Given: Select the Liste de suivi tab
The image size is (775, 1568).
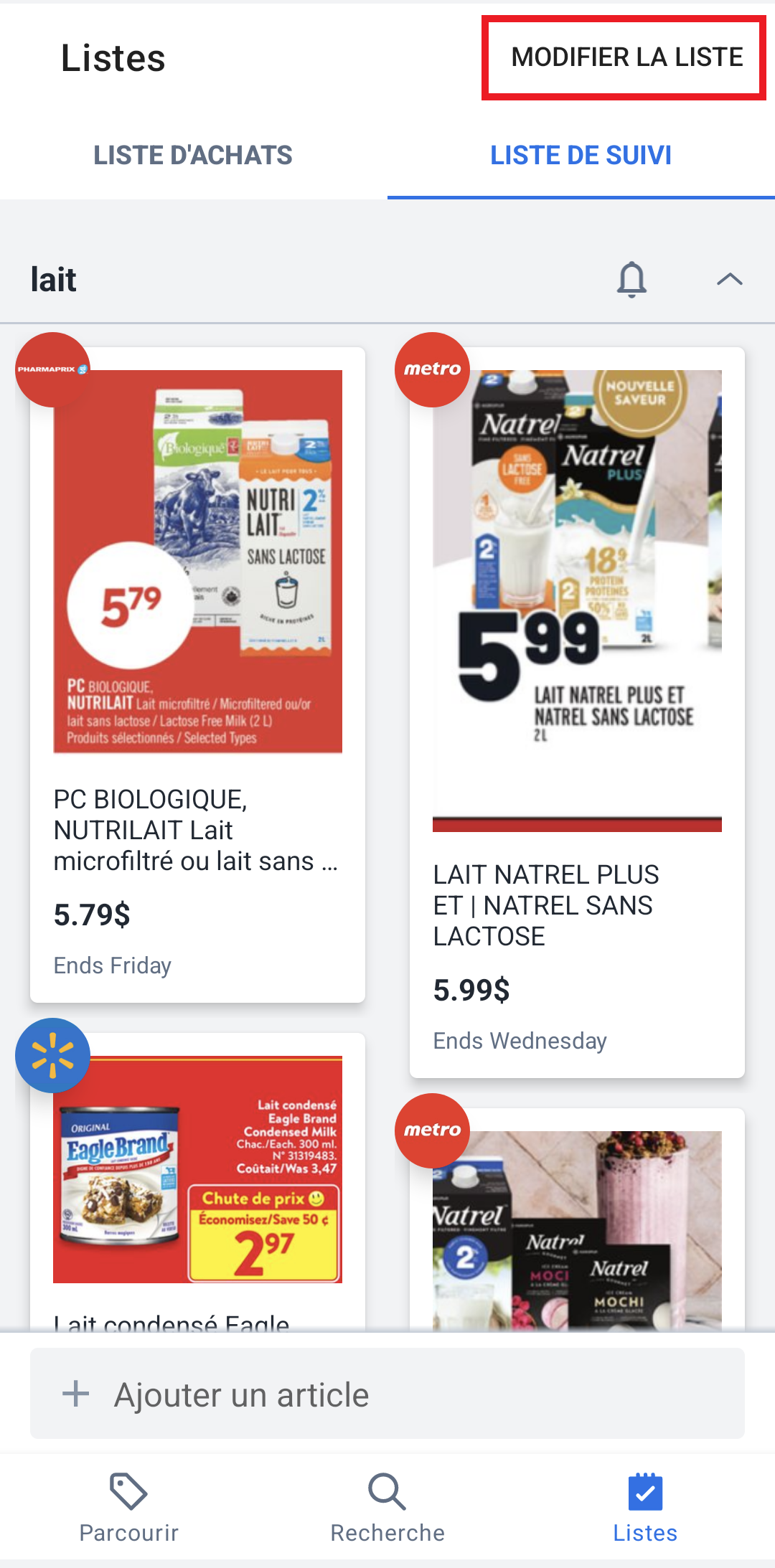Looking at the screenshot, I should tap(581, 155).
